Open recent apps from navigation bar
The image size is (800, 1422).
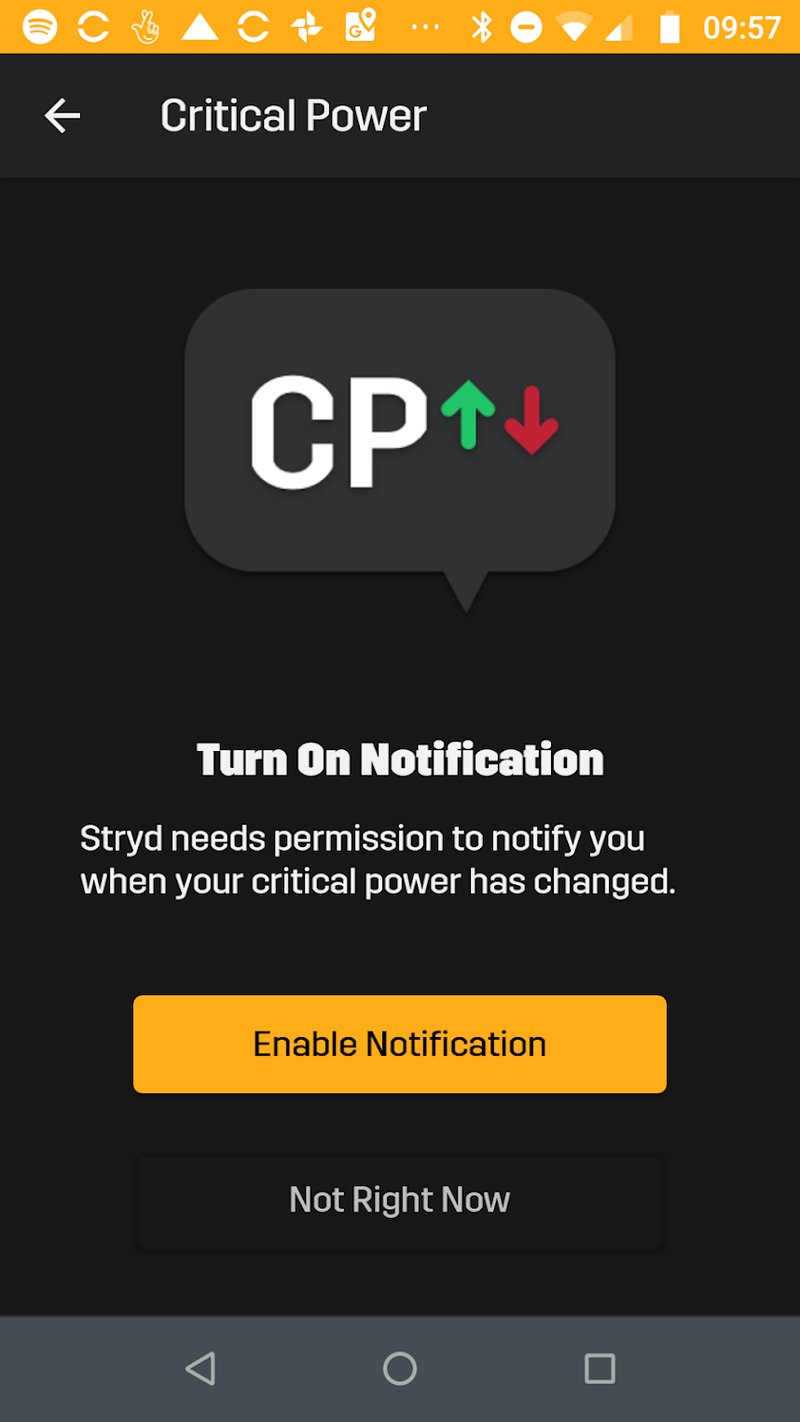(x=599, y=1368)
